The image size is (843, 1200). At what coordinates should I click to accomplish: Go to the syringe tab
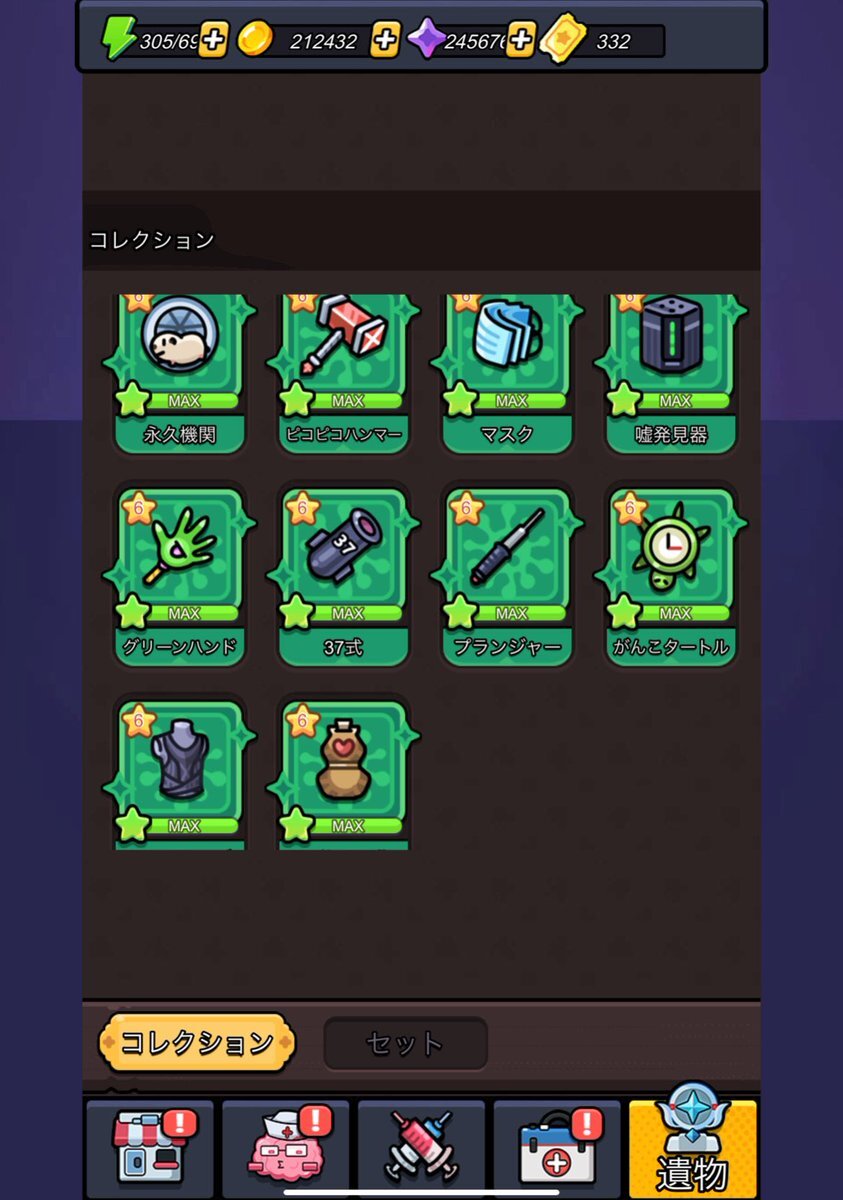point(421,1147)
